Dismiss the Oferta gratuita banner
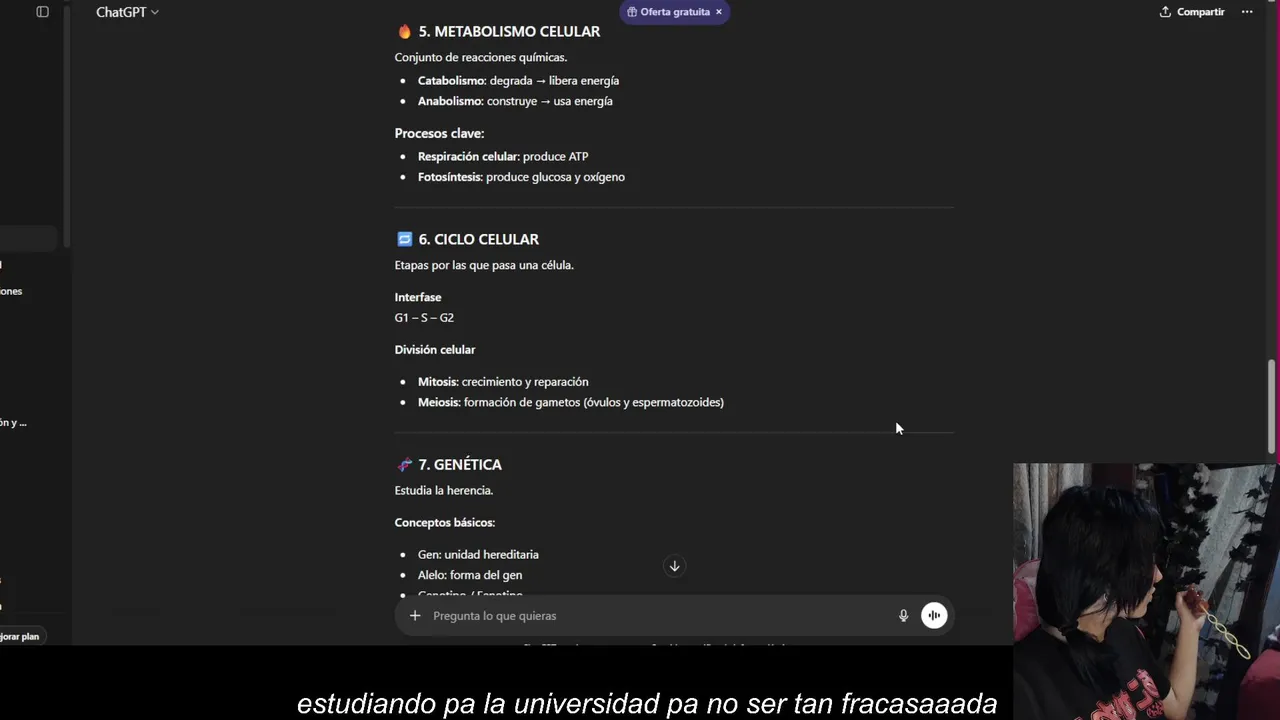Image resolution: width=1280 pixels, height=720 pixels. (718, 12)
